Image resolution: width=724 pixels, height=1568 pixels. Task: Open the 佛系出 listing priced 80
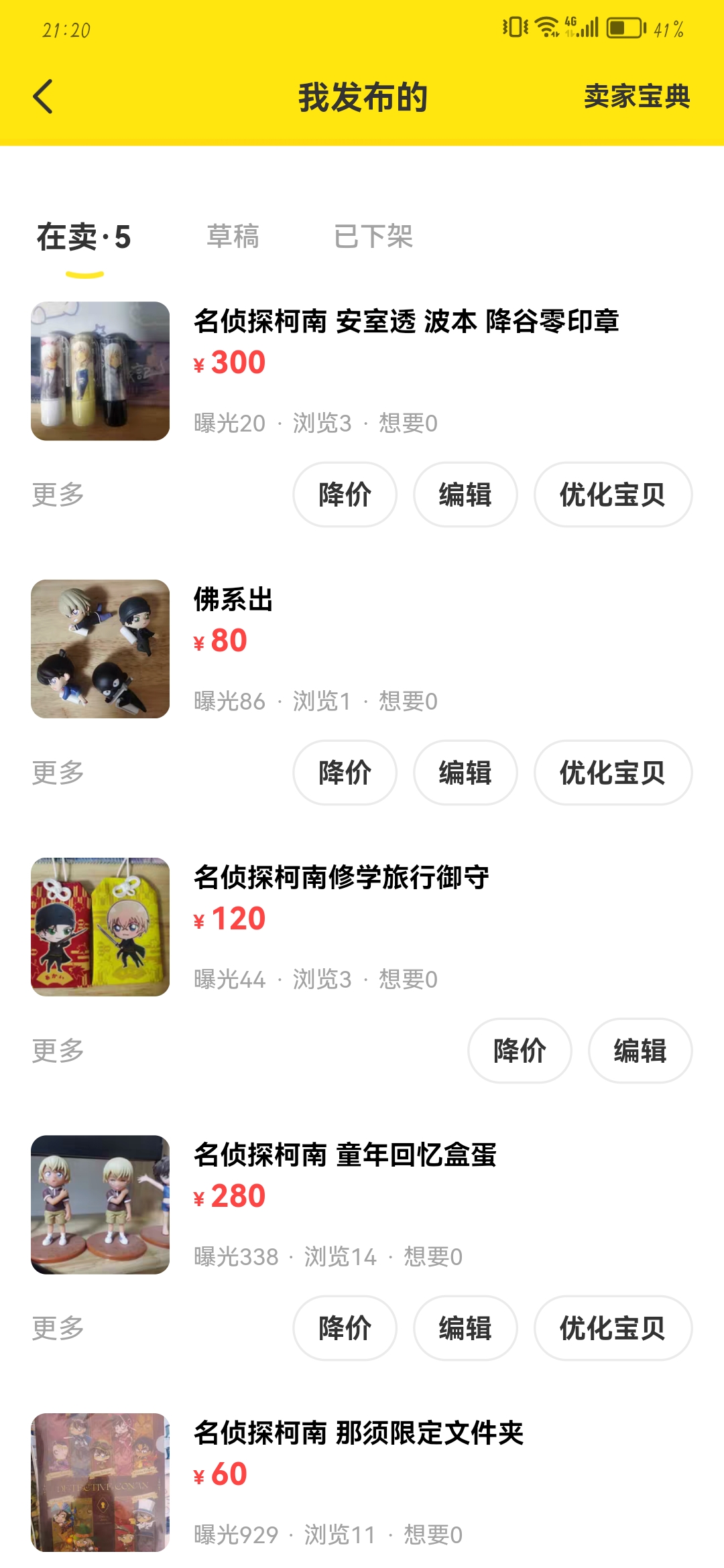click(x=362, y=649)
